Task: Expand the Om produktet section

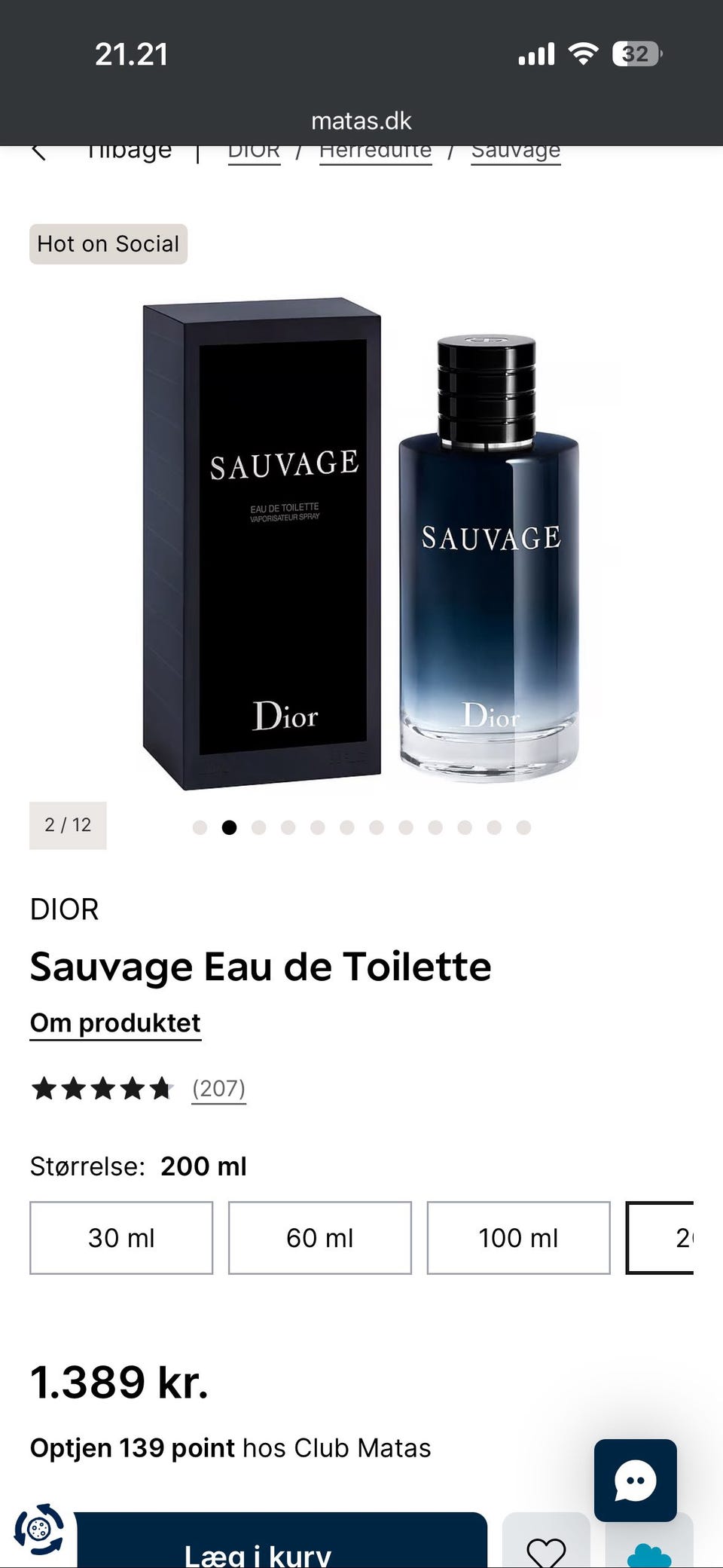Action: (x=114, y=1022)
